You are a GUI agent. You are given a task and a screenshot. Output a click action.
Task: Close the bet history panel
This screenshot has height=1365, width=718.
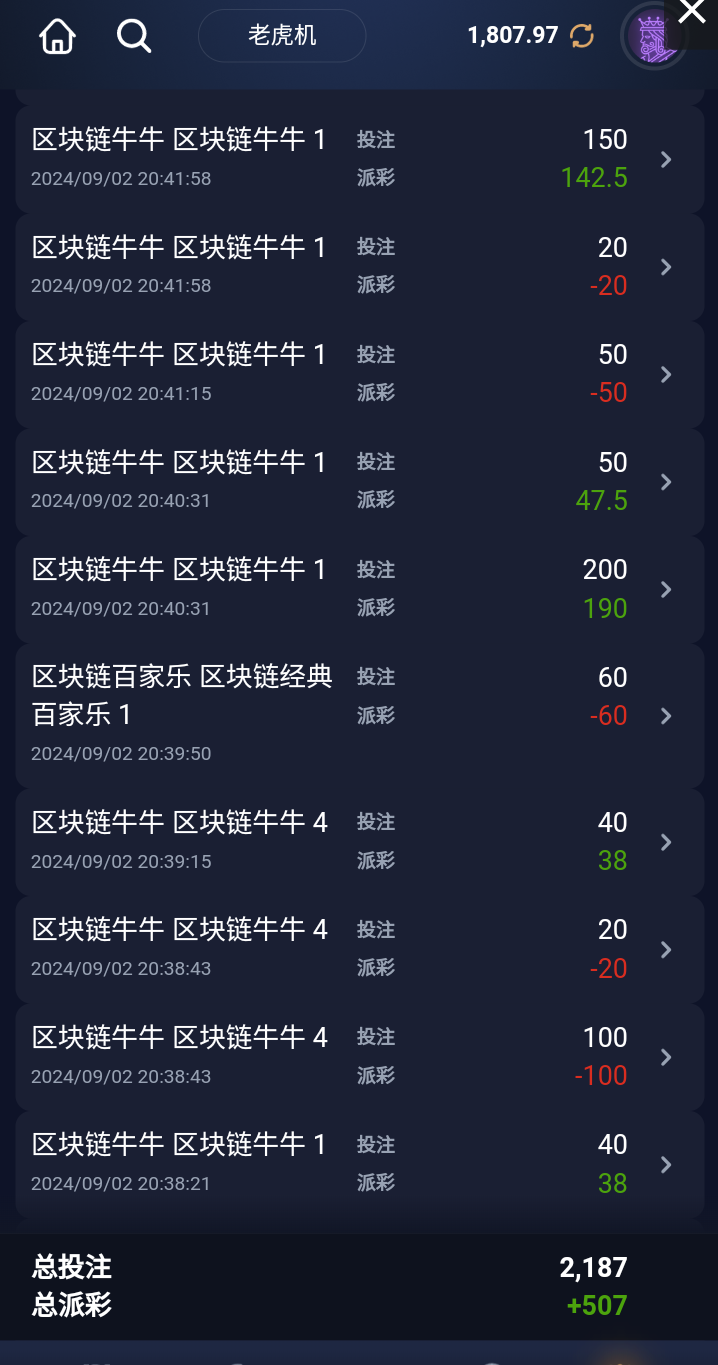[692, 13]
